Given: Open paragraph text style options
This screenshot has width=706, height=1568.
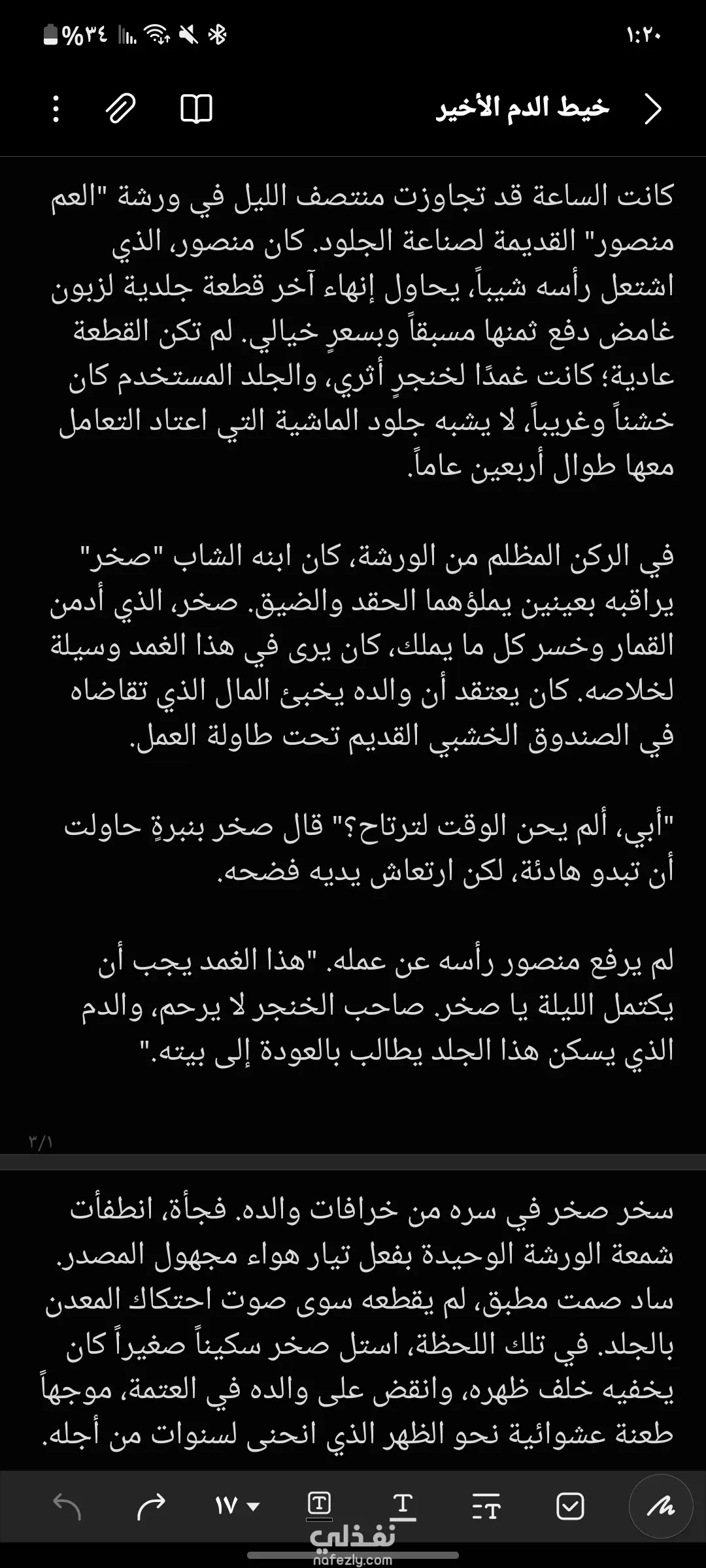Looking at the screenshot, I should (x=486, y=1507).
